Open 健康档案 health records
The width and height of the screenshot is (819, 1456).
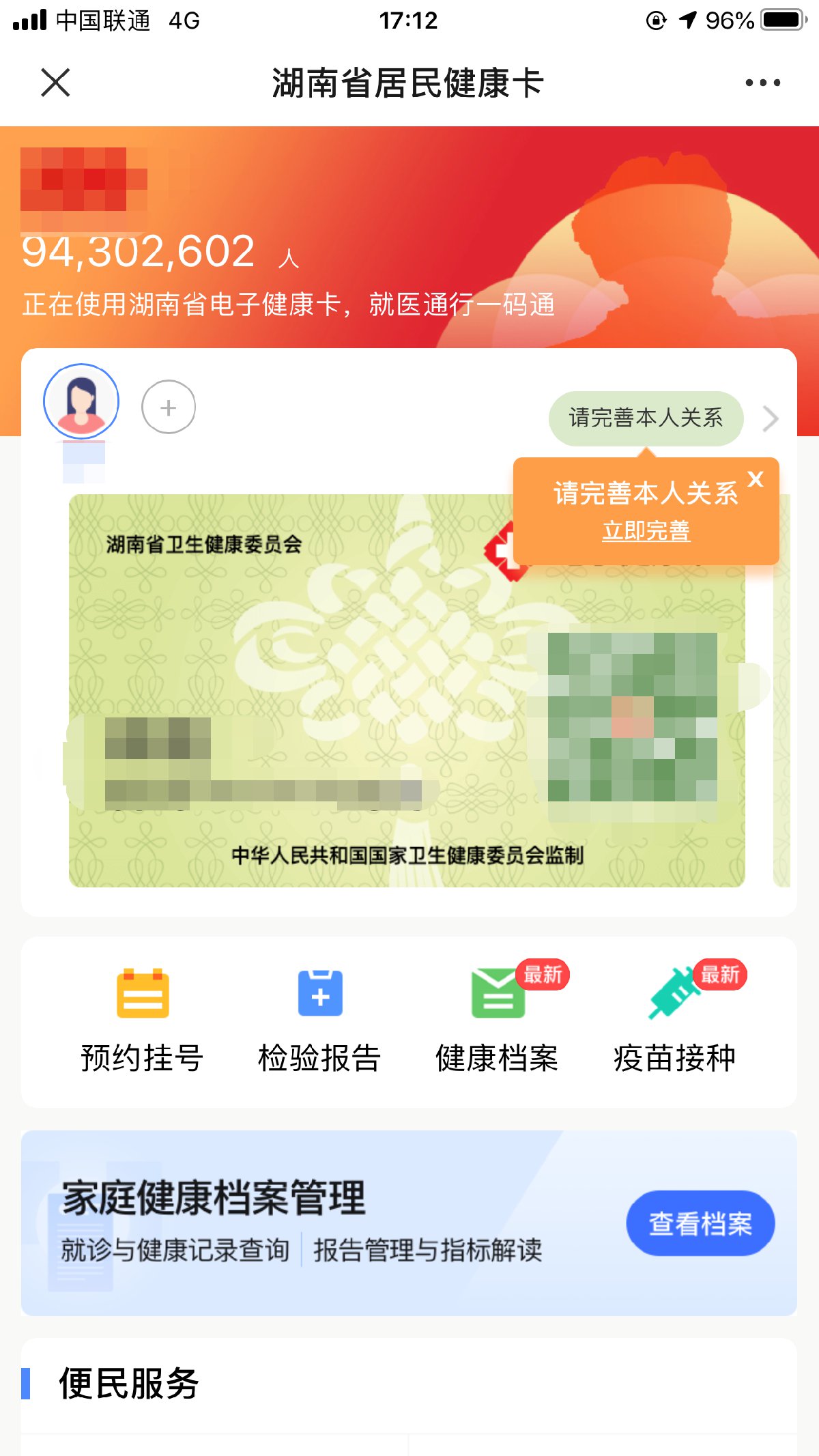[x=498, y=1020]
